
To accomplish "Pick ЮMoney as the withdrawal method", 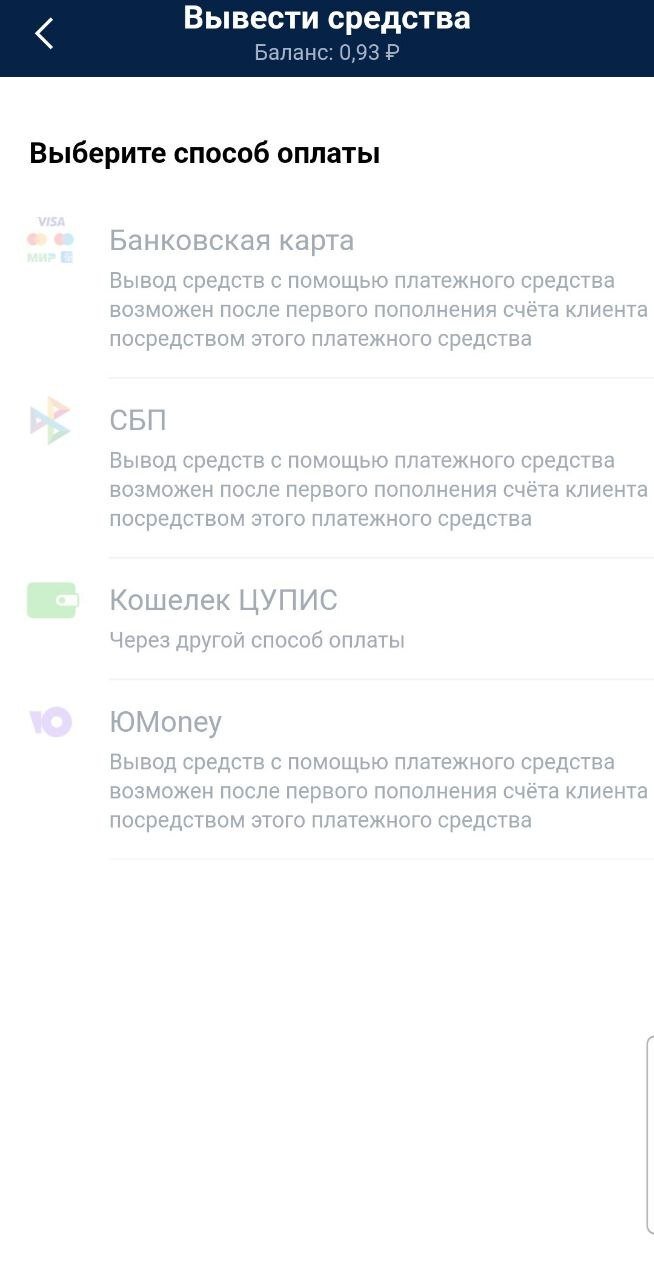I will 165,722.
